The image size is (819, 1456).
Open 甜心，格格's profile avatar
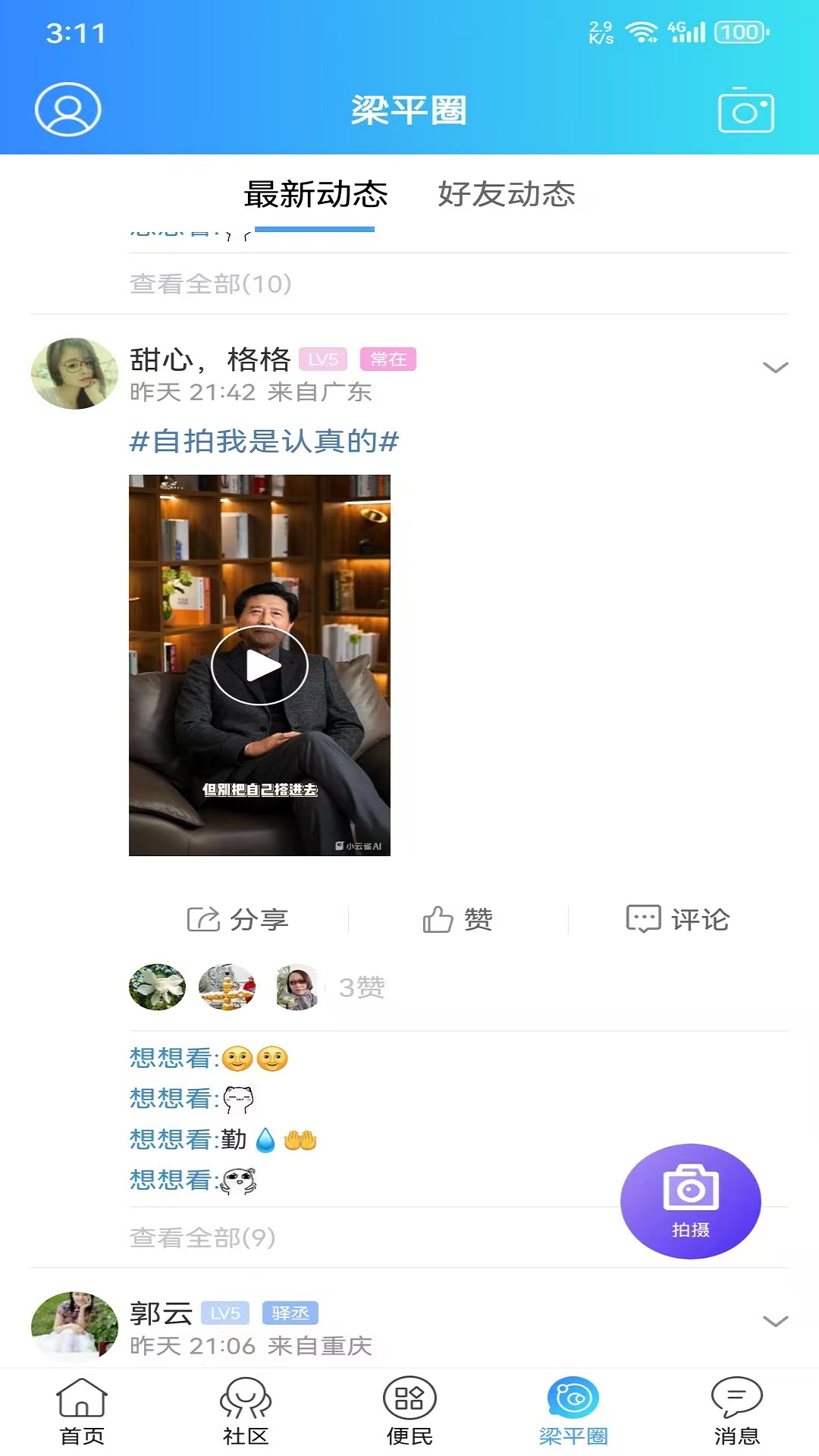[x=74, y=374]
